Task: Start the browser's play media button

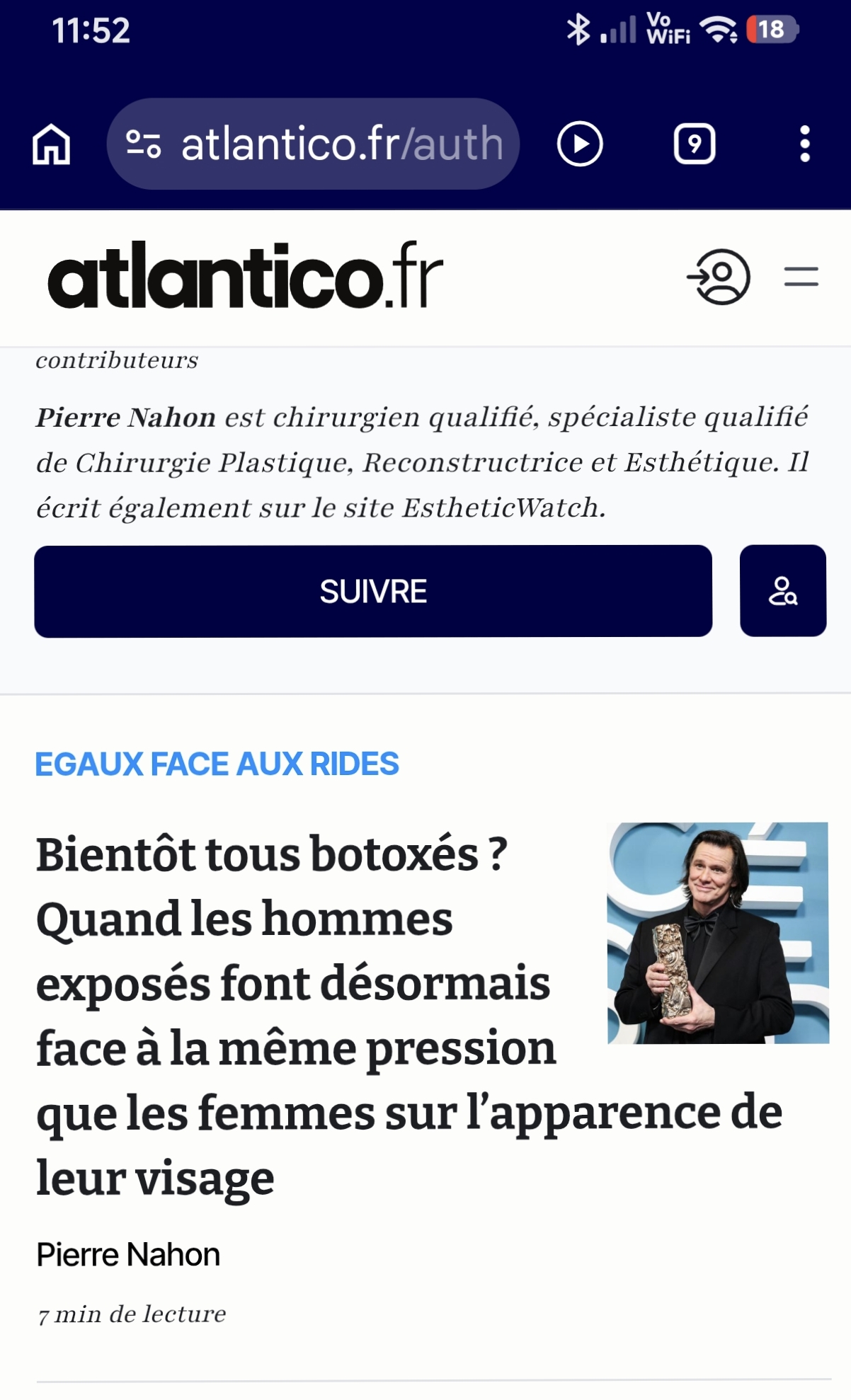Action: (x=579, y=144)
